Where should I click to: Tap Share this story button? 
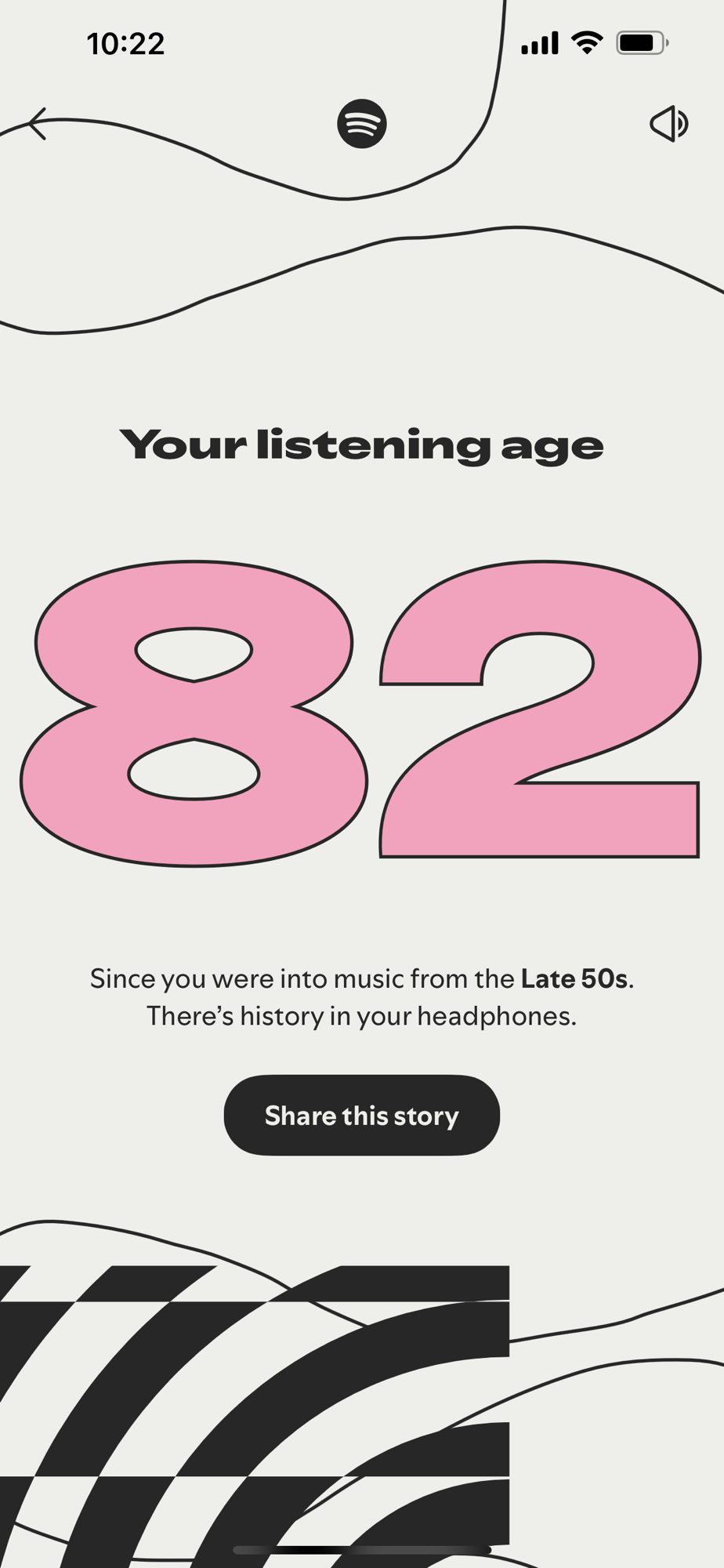coord(361,1115)
